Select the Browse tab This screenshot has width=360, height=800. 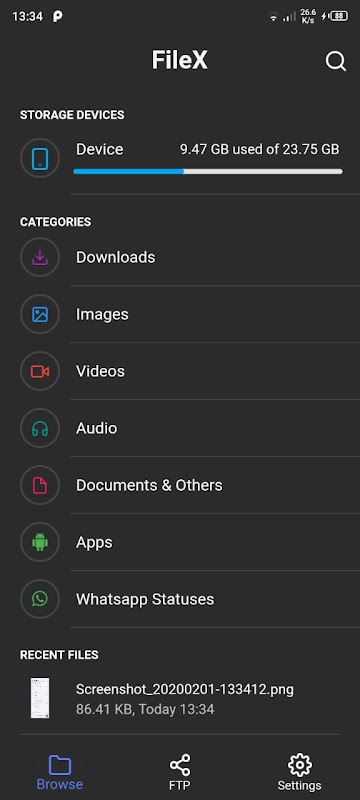pos(60,772)
